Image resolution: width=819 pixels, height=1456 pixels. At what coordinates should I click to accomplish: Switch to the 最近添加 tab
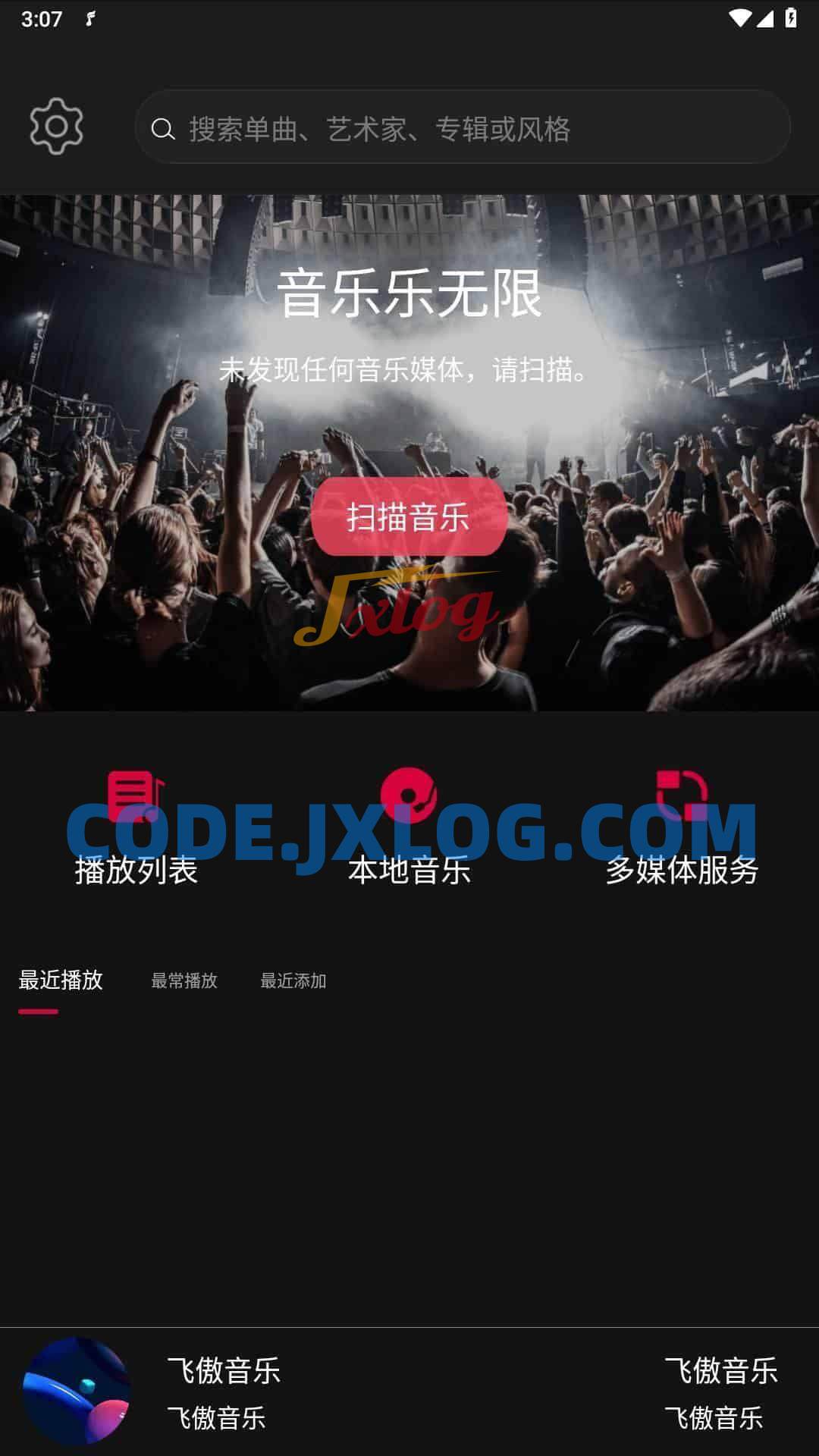click(293, 981)
